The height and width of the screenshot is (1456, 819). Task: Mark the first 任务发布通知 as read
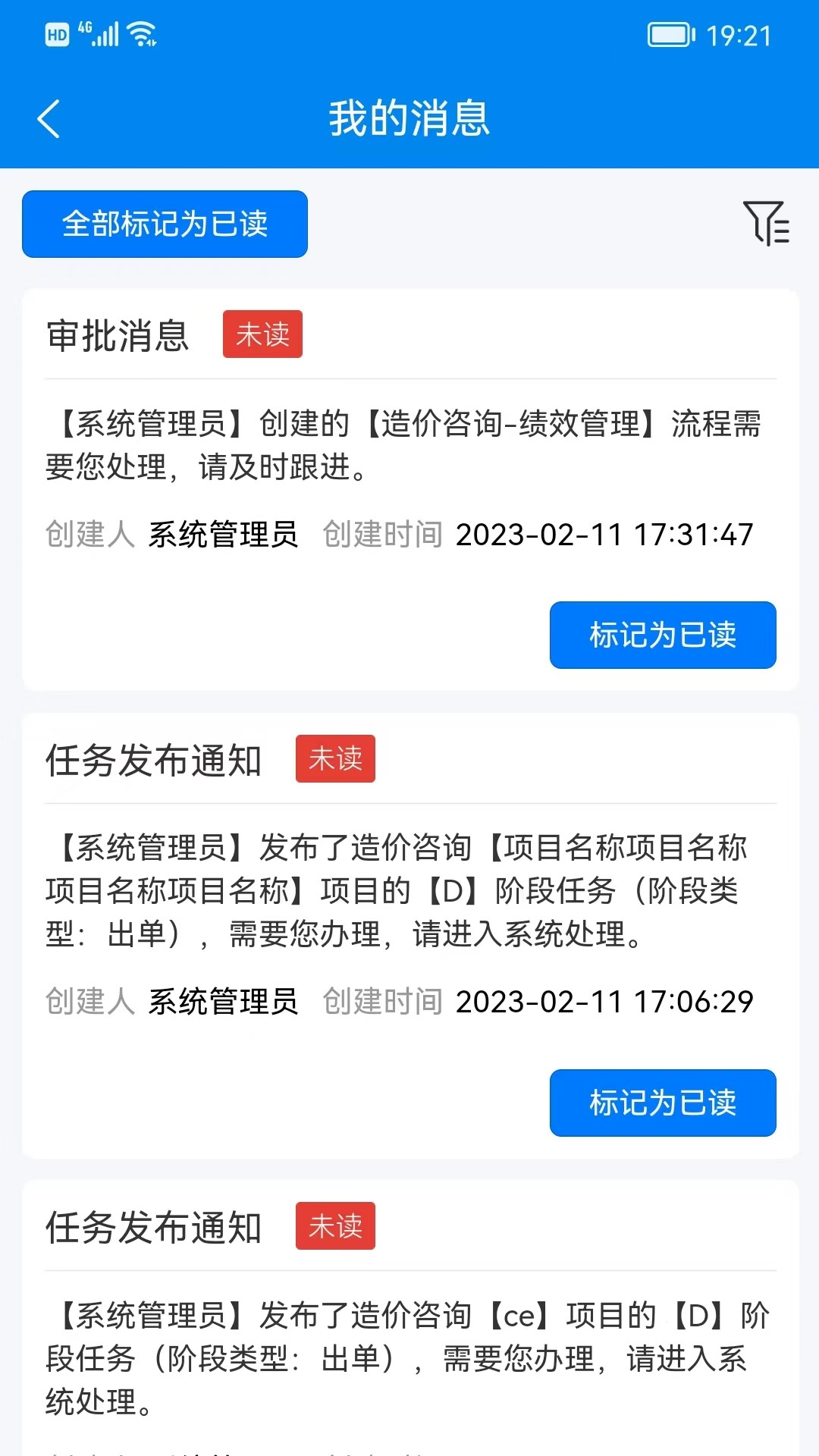tap(662, 1103)
